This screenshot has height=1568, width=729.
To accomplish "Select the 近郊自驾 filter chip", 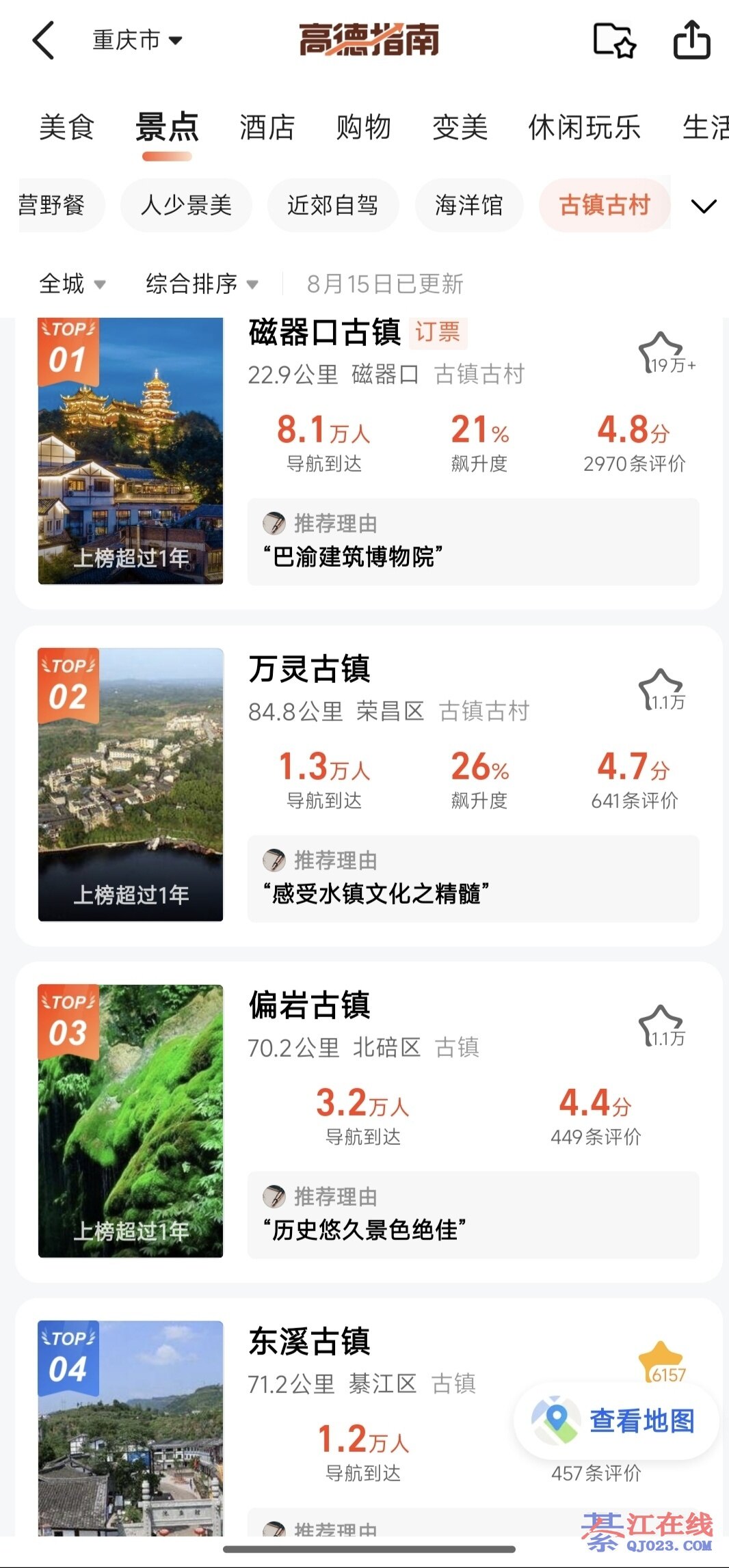I will tap(332, 205).
